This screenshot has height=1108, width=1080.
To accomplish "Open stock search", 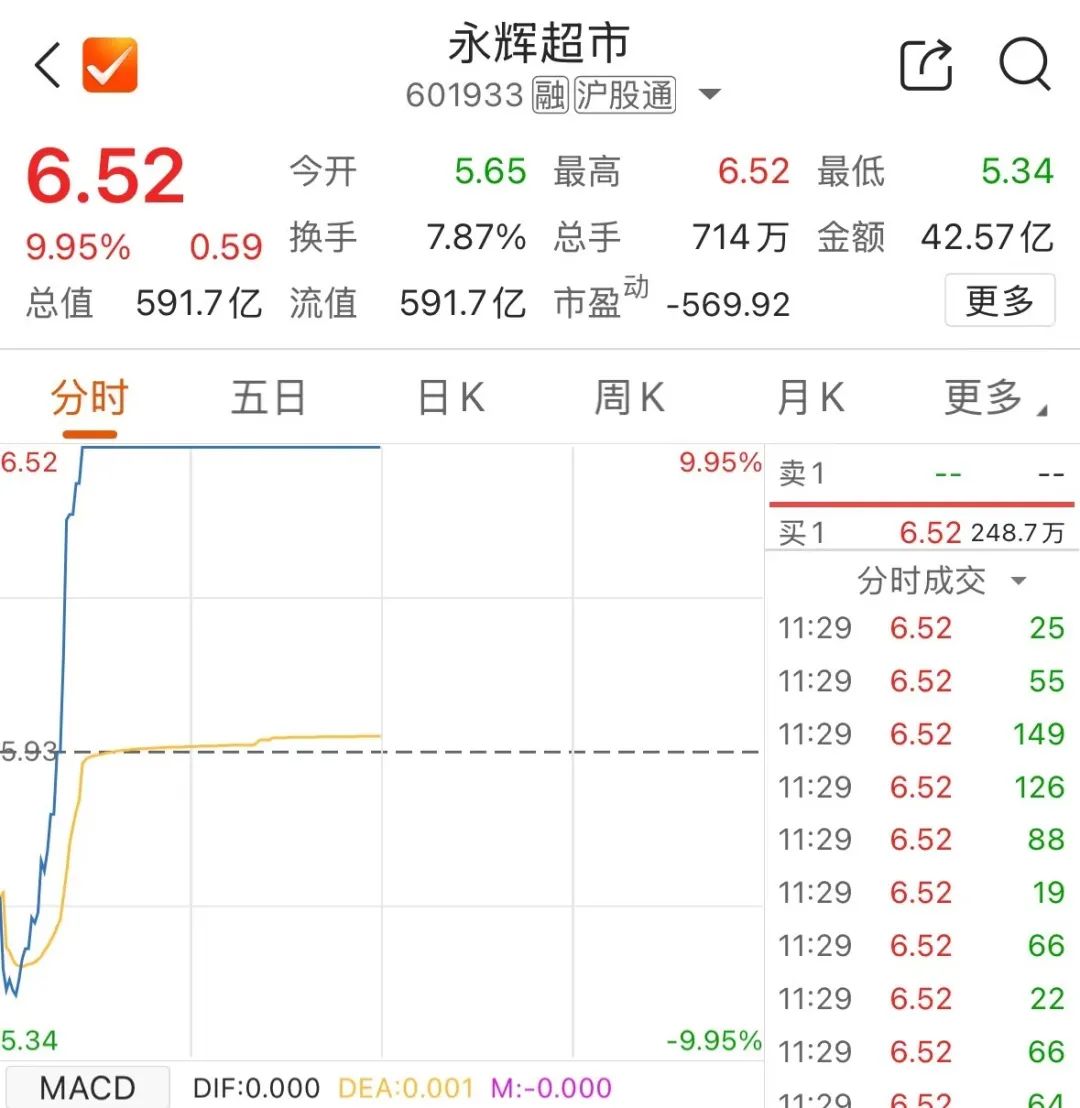I will point(1025,66).
